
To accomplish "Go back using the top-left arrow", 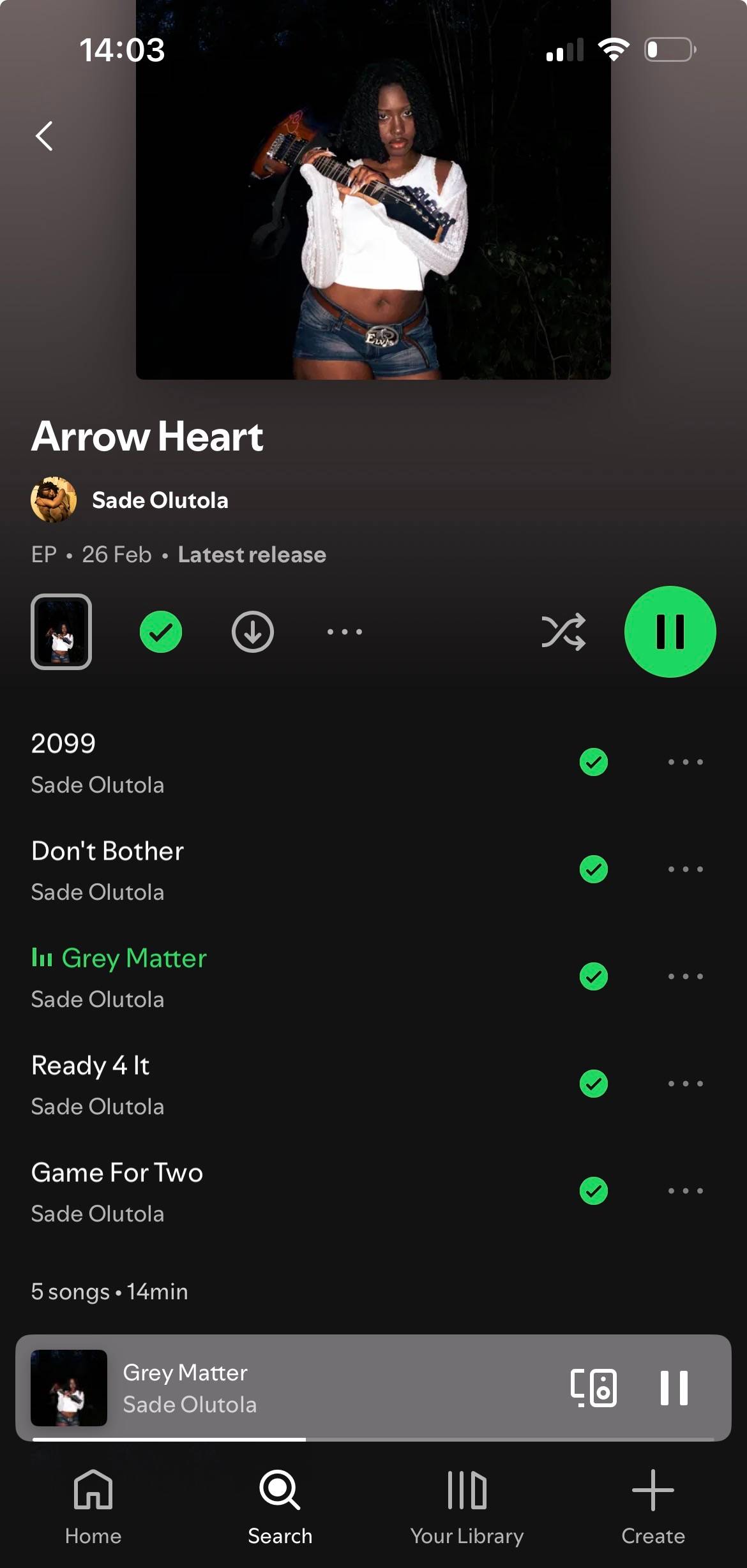I will tap(44, 136).
